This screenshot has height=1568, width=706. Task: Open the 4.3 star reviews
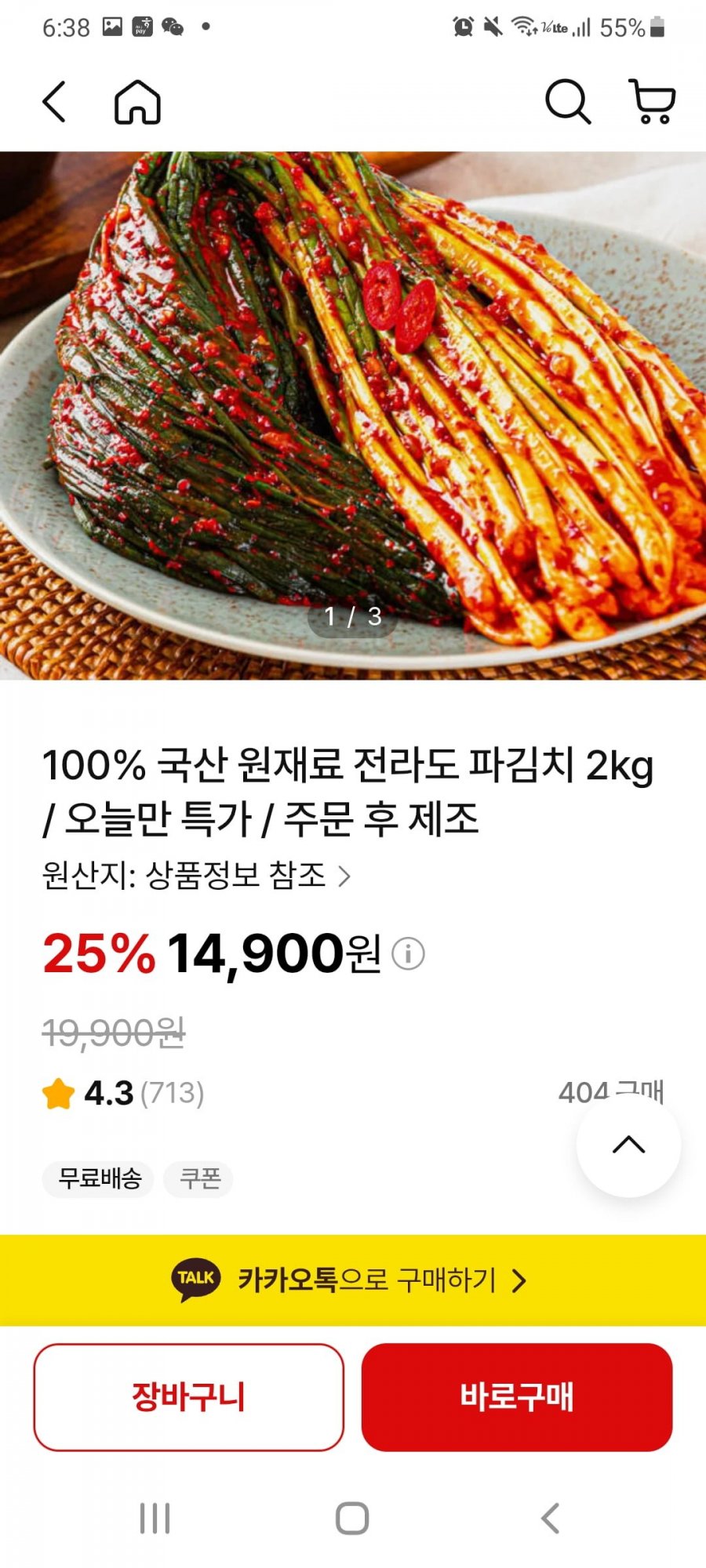[x=124, y=1093]
